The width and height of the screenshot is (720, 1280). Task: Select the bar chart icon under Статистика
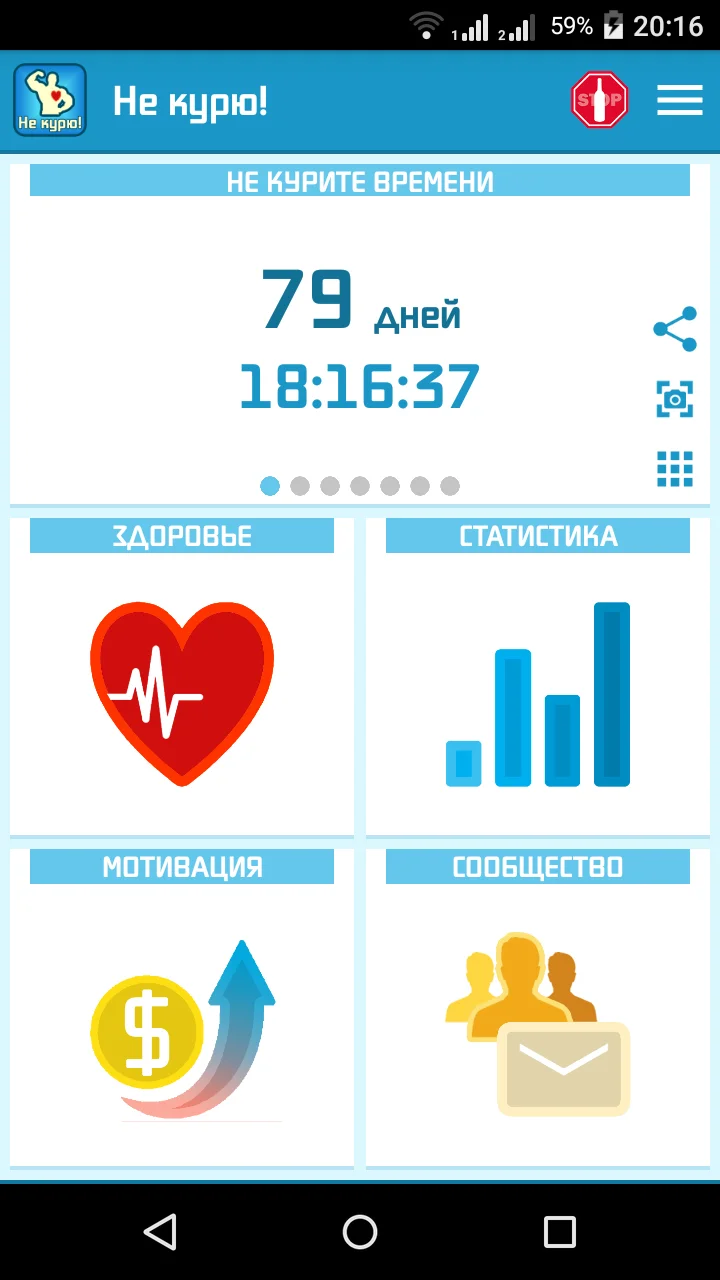[x=537, y=693]
